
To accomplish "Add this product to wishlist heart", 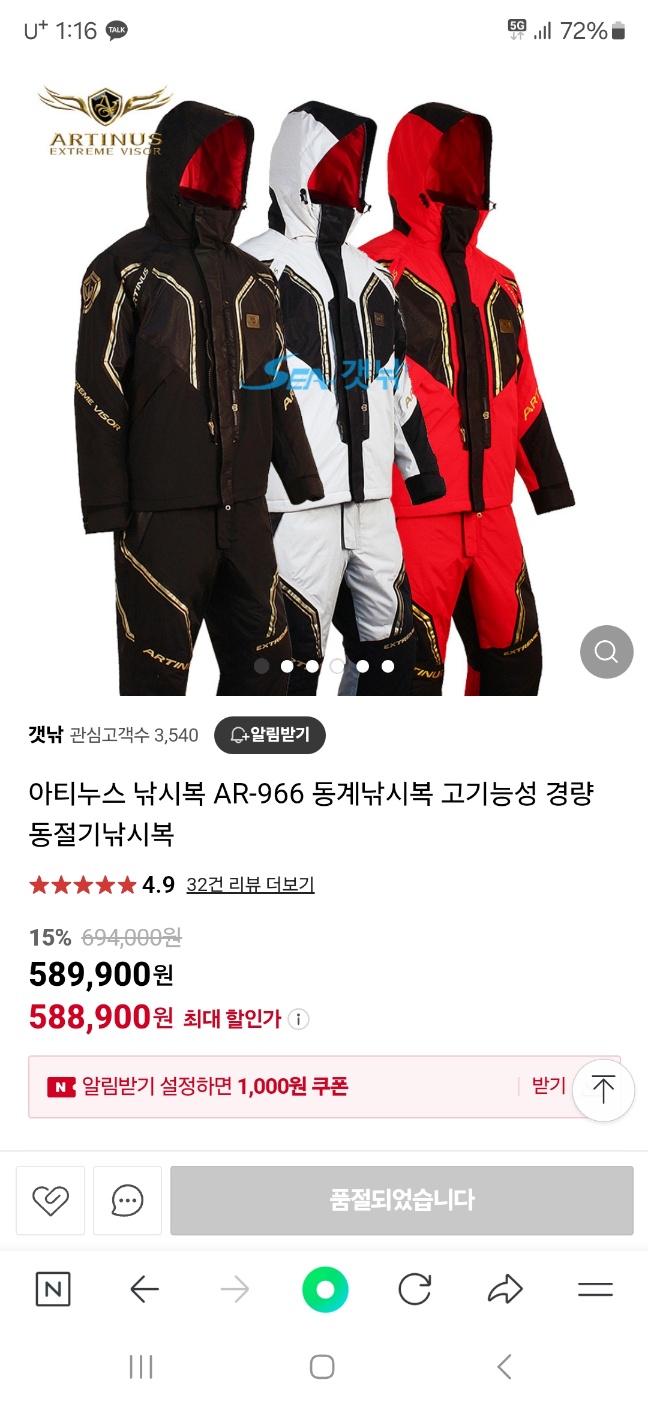I will click(50, 1200).
